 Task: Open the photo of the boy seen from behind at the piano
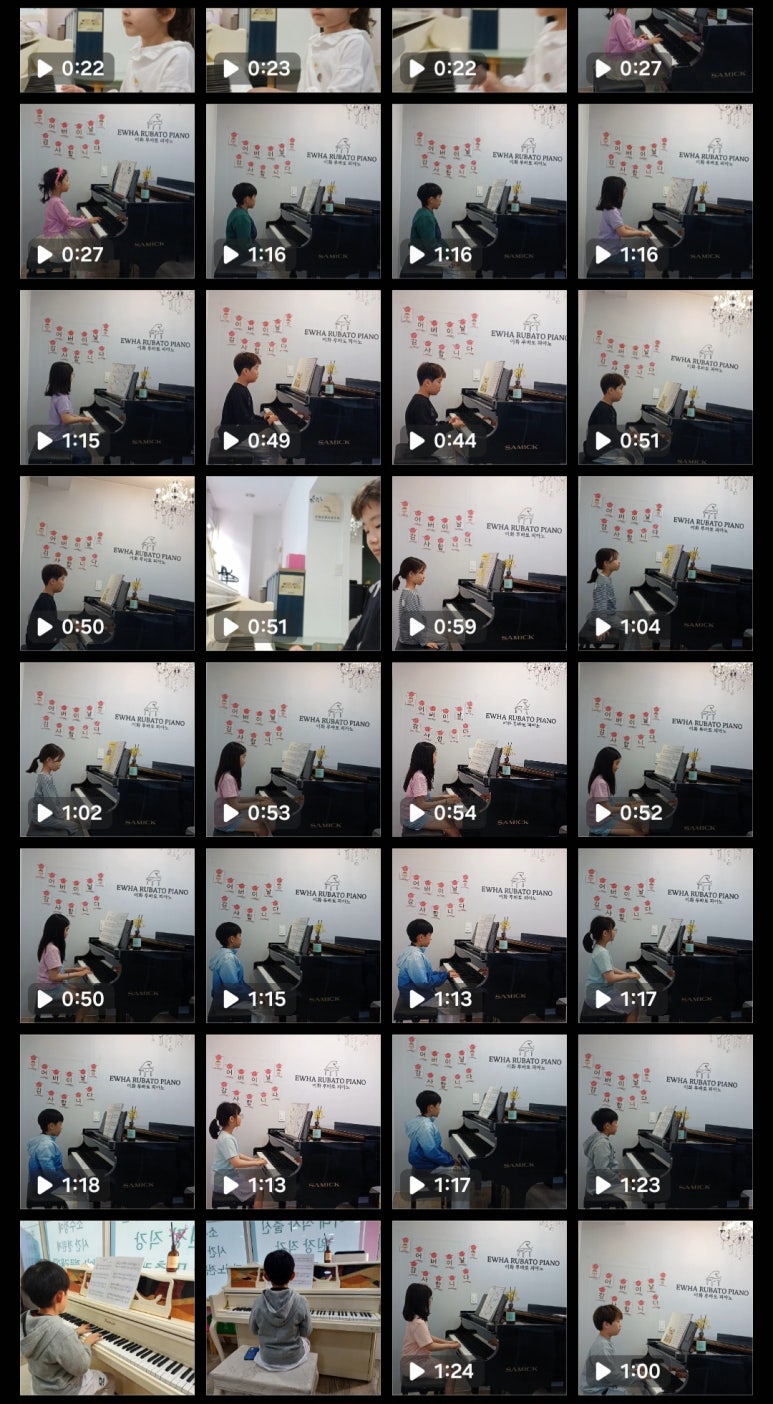click(293, 1307)
